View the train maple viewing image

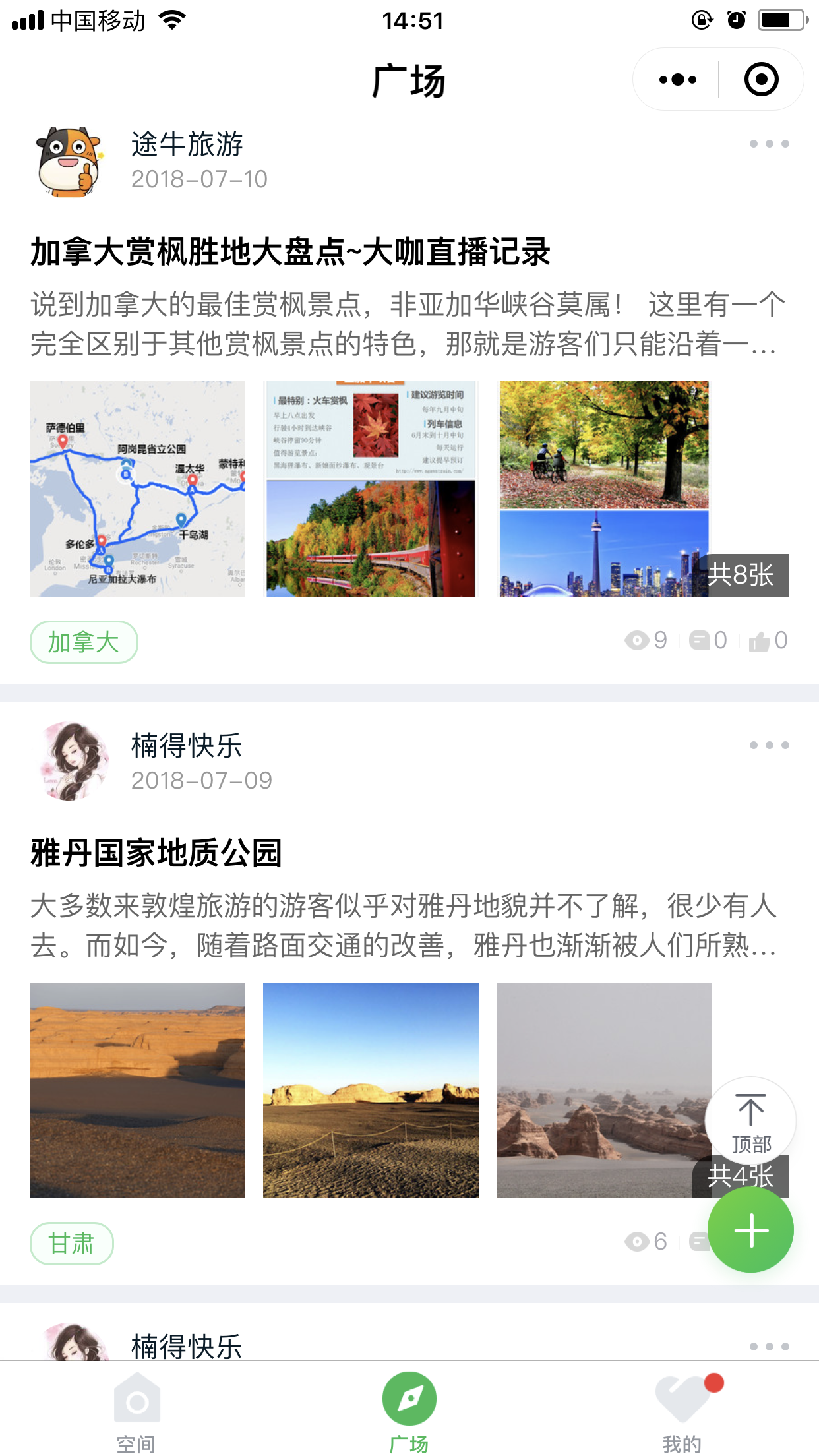click(371, 489)
